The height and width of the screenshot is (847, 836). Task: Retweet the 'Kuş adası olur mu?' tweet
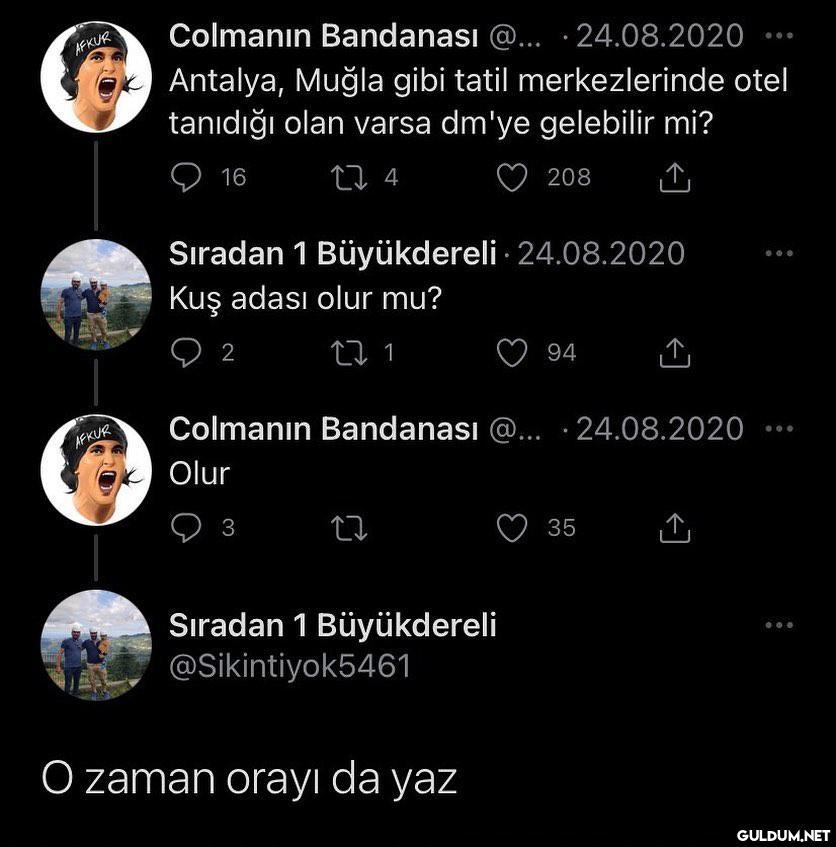click(349, 353)
